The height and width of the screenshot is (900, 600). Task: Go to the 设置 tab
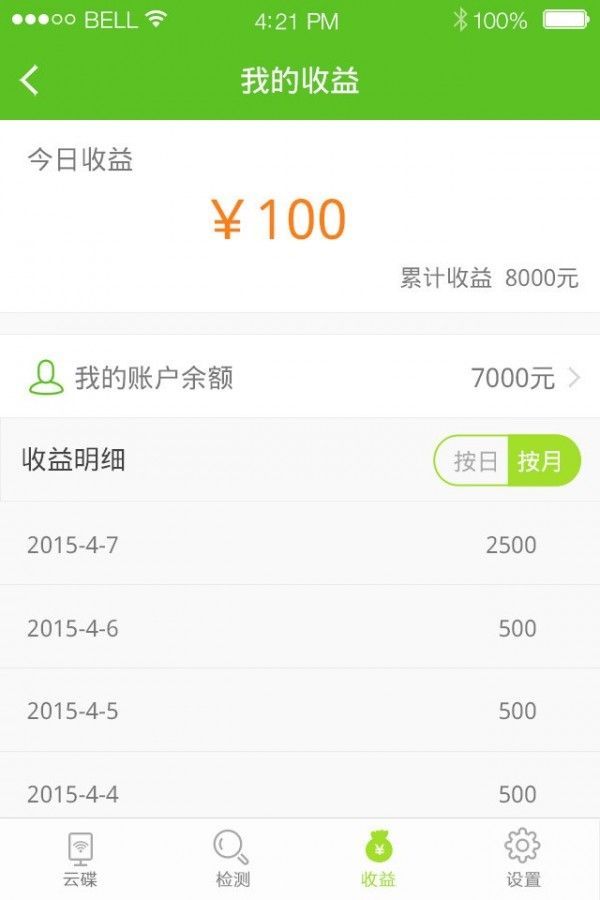522,858
